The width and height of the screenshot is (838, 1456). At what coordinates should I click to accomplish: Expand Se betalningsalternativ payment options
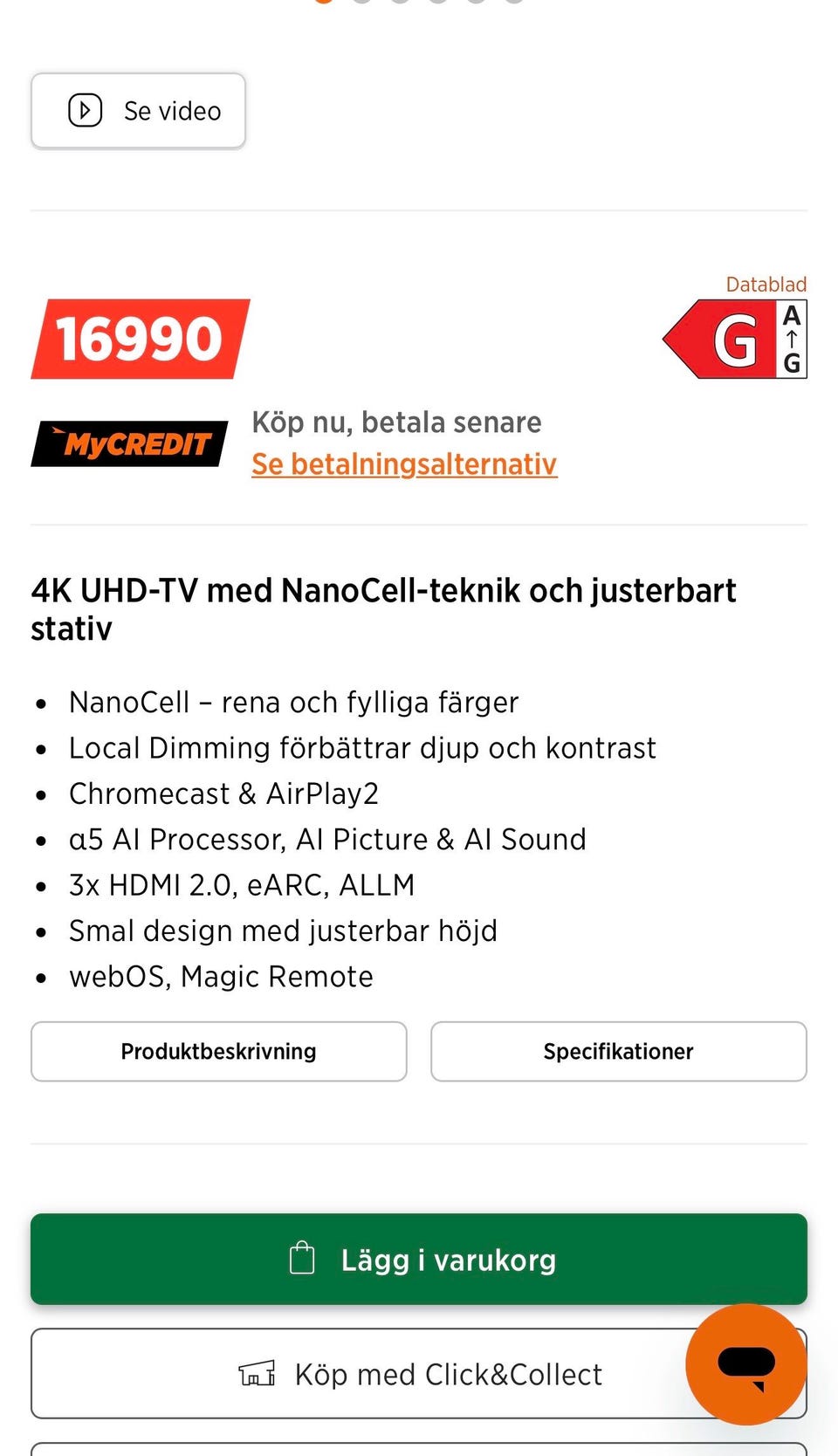404,464
